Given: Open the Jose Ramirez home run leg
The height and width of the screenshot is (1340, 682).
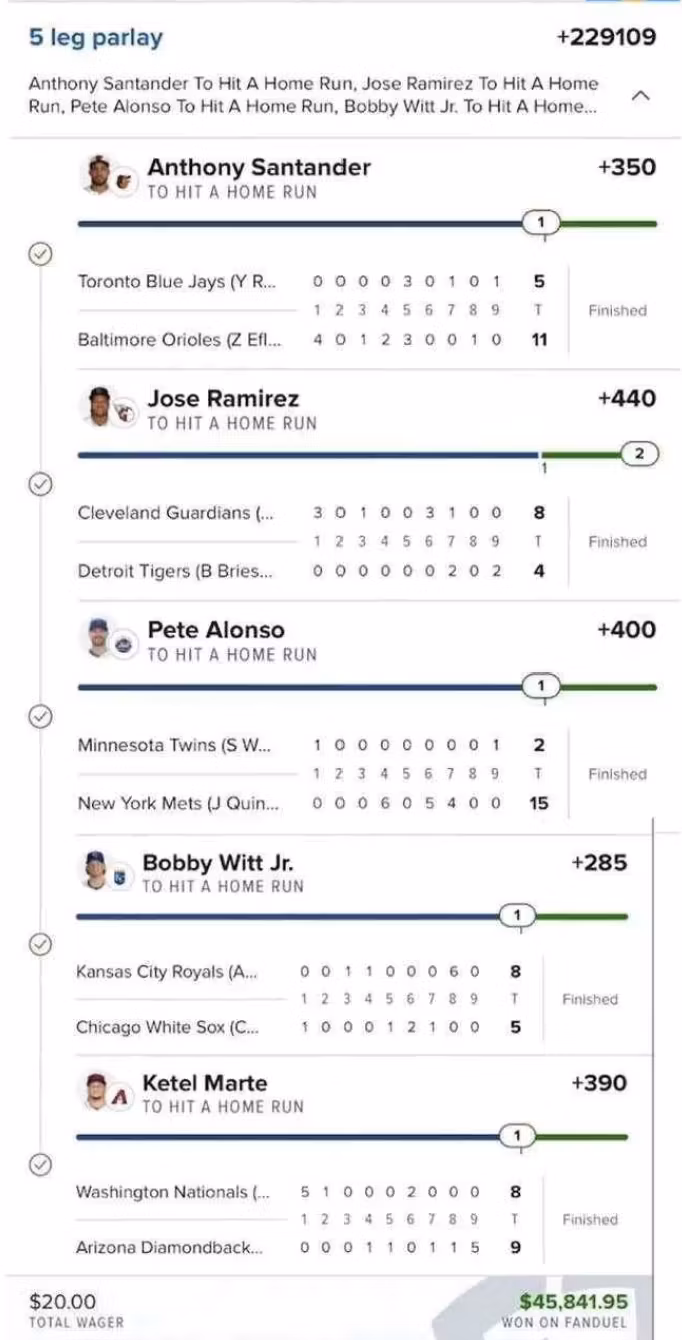Looking at the screenshot, I should (x=223, y=399).
